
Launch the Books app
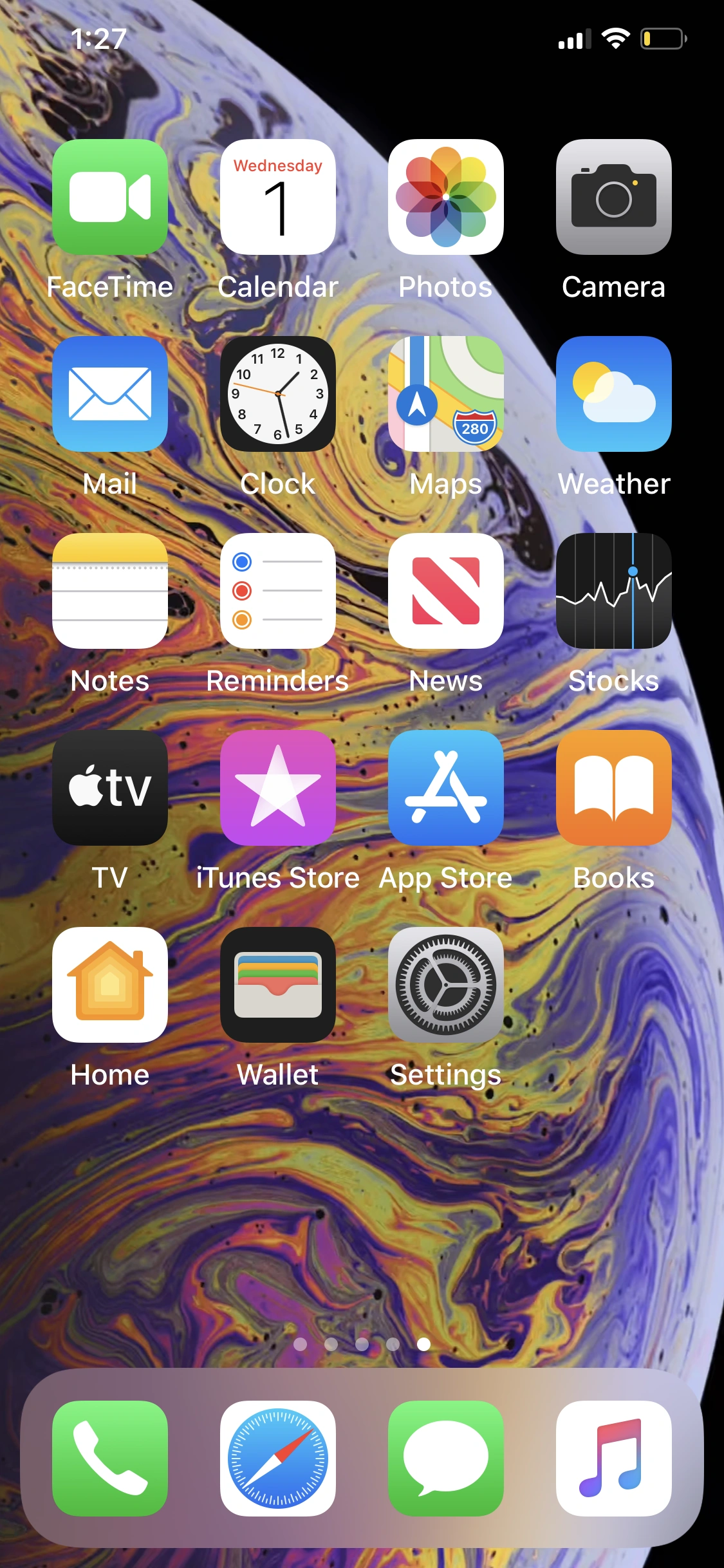point(614,788)
